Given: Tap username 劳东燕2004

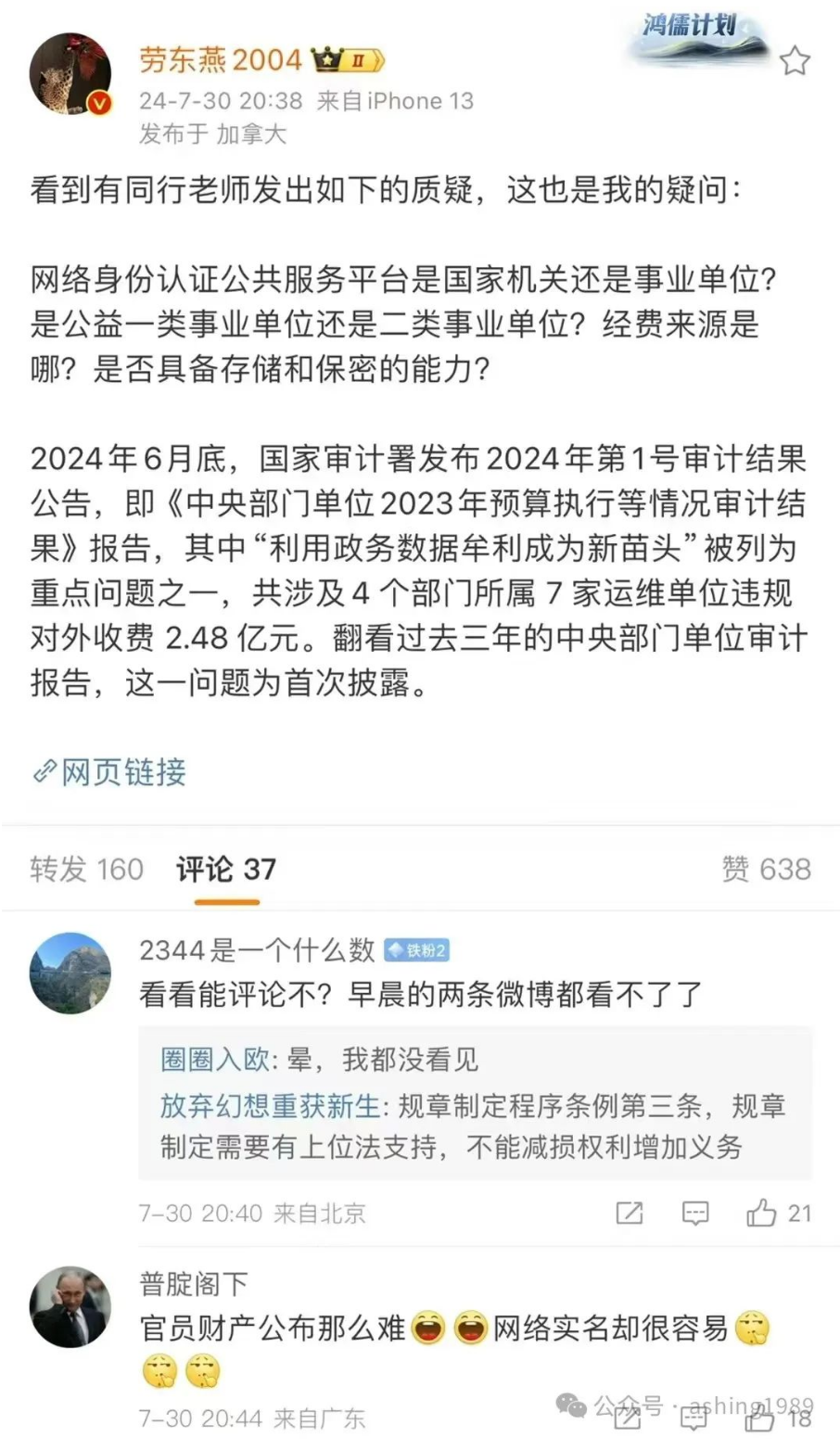Looking at the screenshot, I should click(221, 59).
